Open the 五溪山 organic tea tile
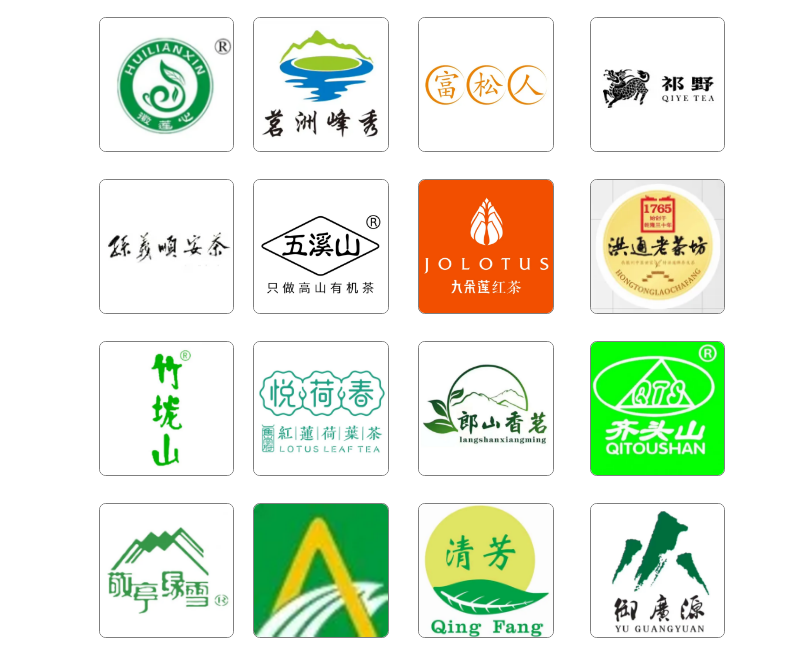This screenshot has width=812, height=652. 320,247
